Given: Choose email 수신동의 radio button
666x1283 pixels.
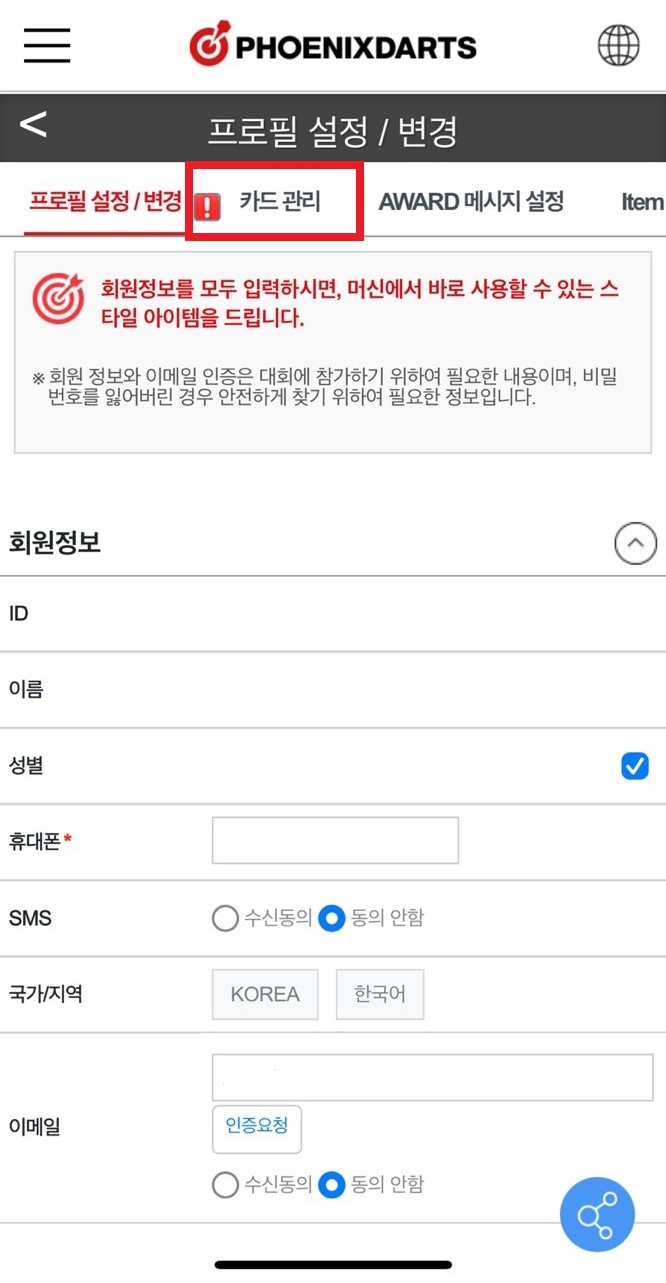Looking at the screenshot, I should (226, 1185).
